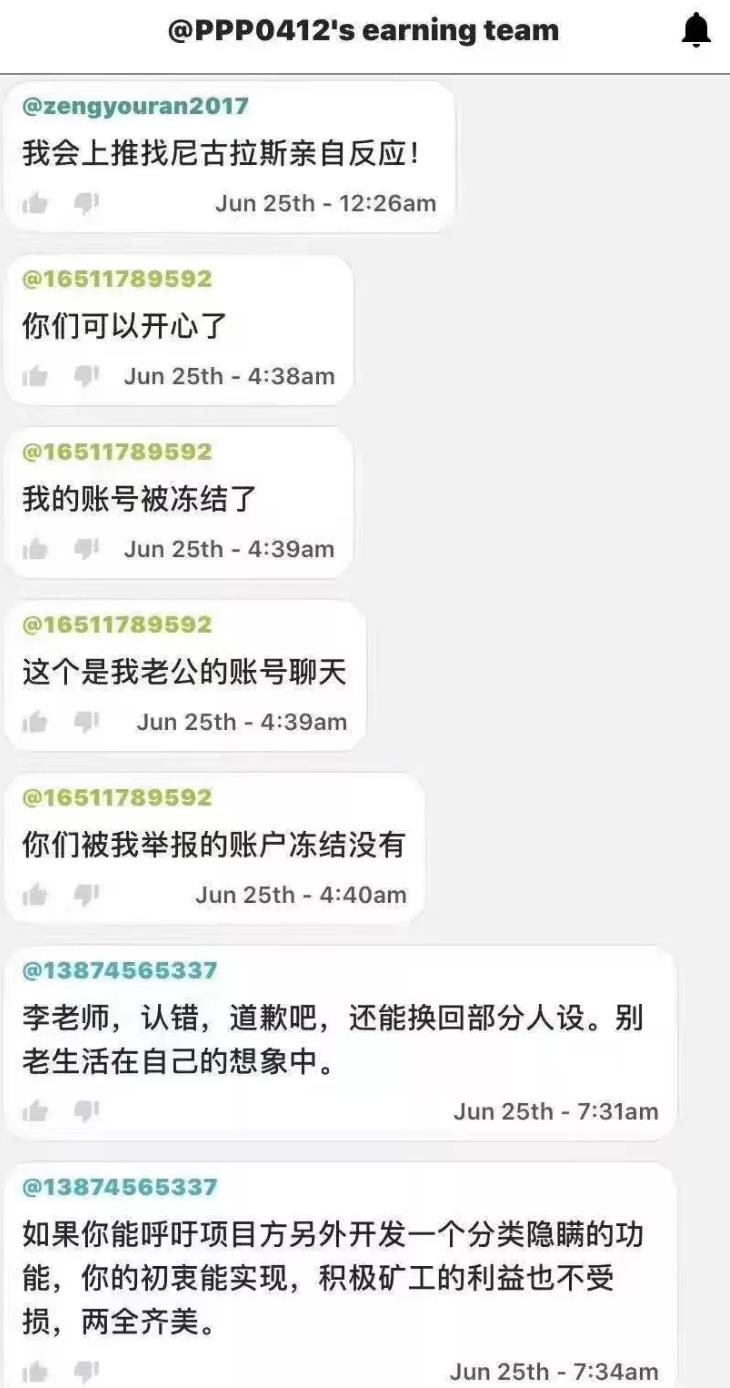Like the first 4:39am message 我的账号被冻结了
Viewport: 730px width, 1388px height.
click(35, 549)
